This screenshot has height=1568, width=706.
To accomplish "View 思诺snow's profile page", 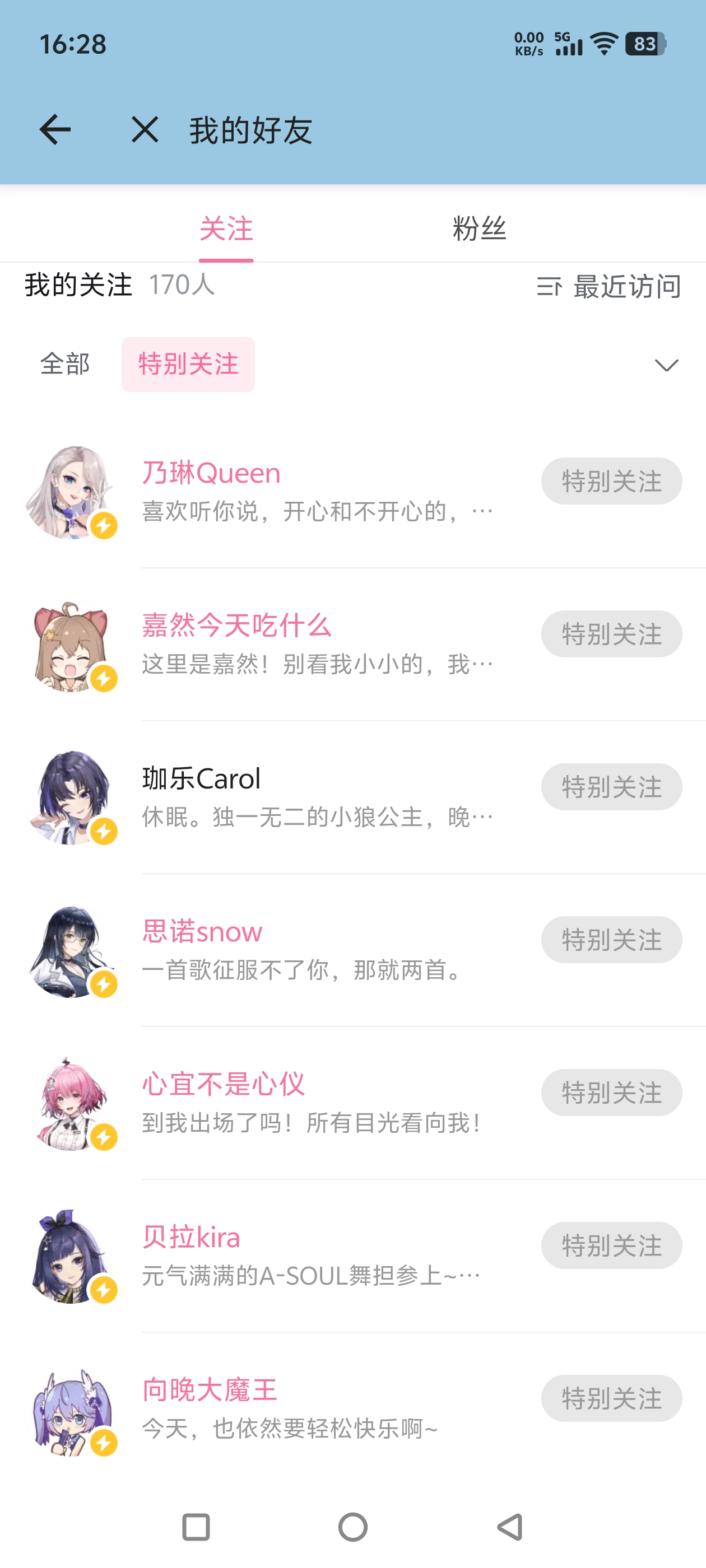I will tap(202, 932).
